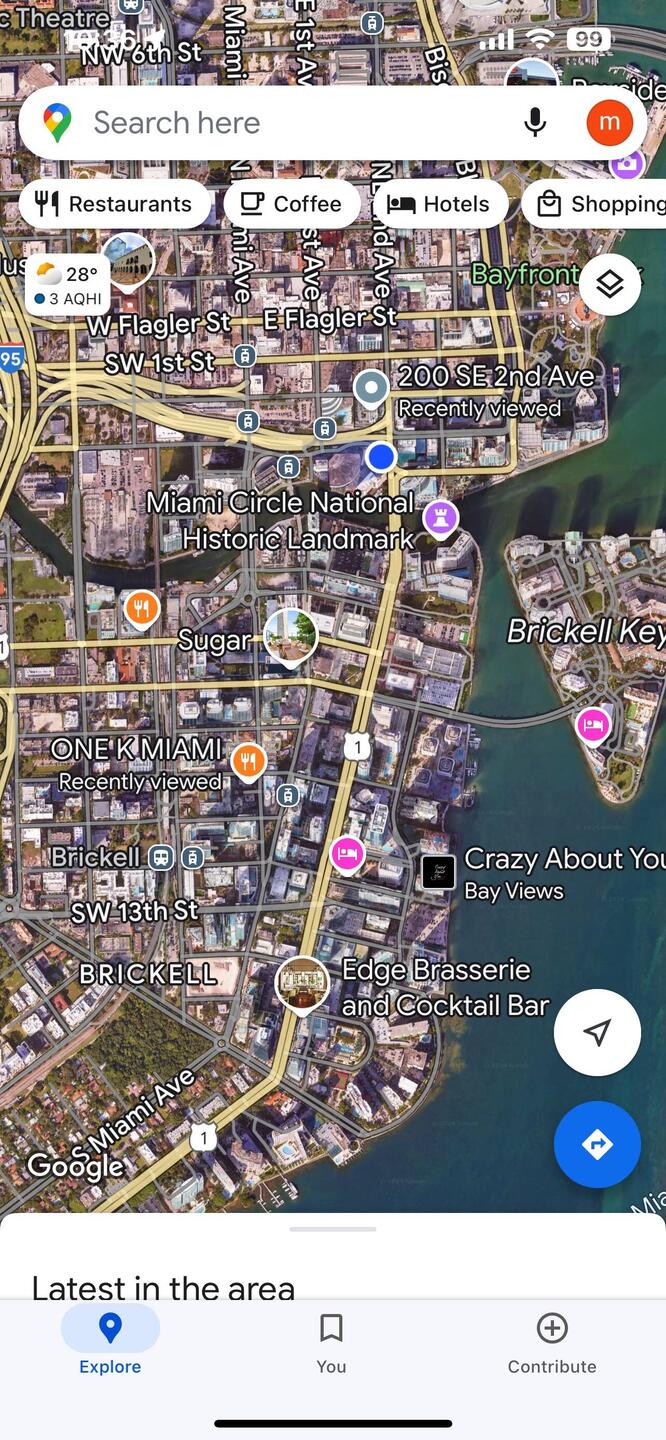Viewport: 666px width, 1440px height.
Task: Select the Explore tab
Action: pyautogui.click(x=110, y=1343)
